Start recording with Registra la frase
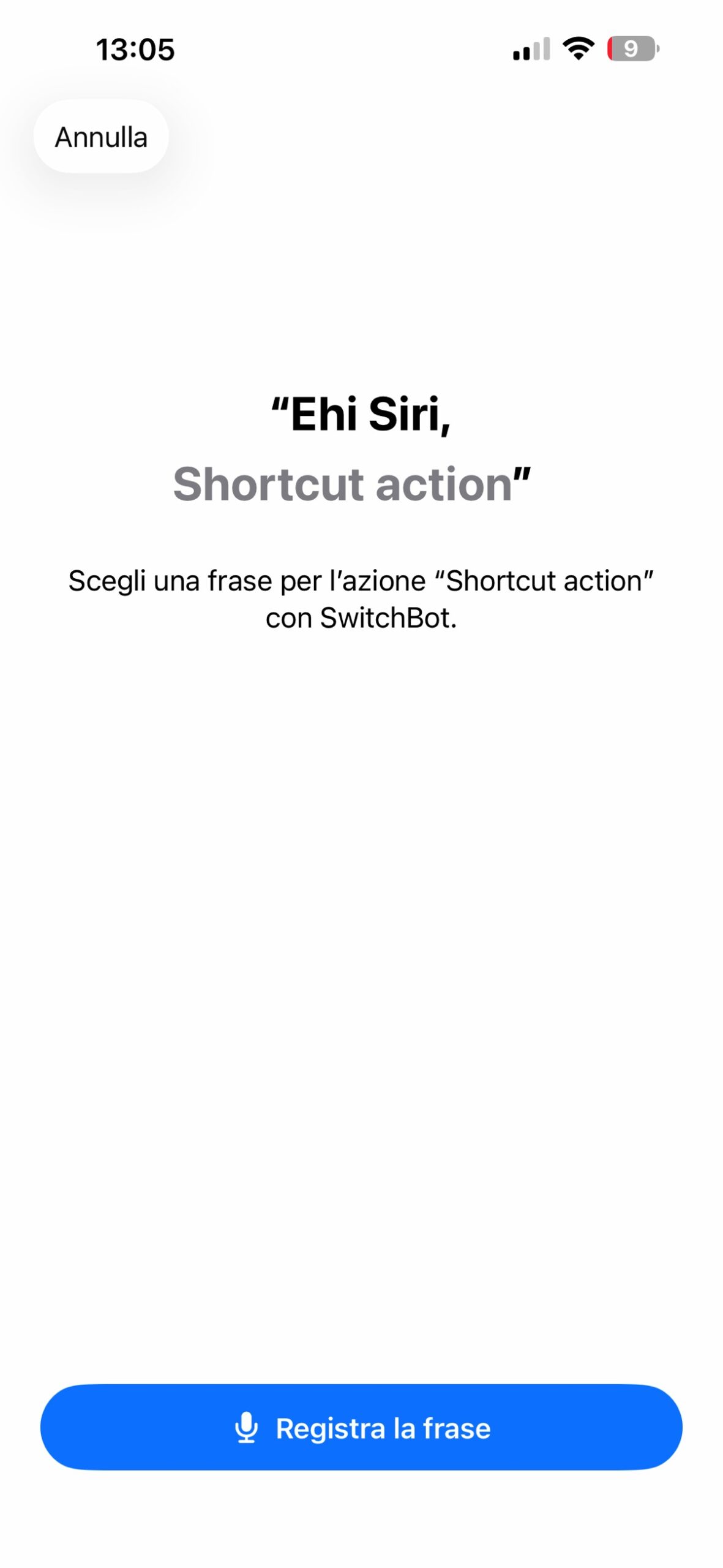 point(361,1428)
